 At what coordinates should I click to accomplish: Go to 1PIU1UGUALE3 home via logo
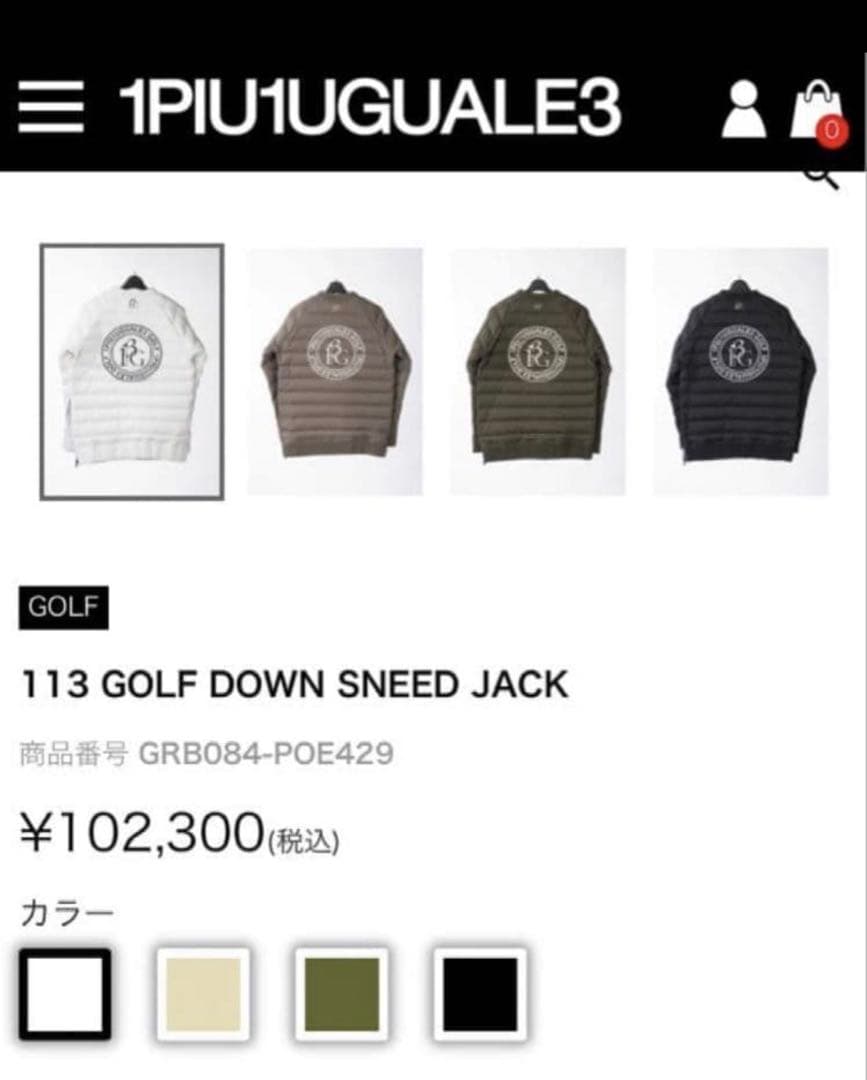click(369, 107)
